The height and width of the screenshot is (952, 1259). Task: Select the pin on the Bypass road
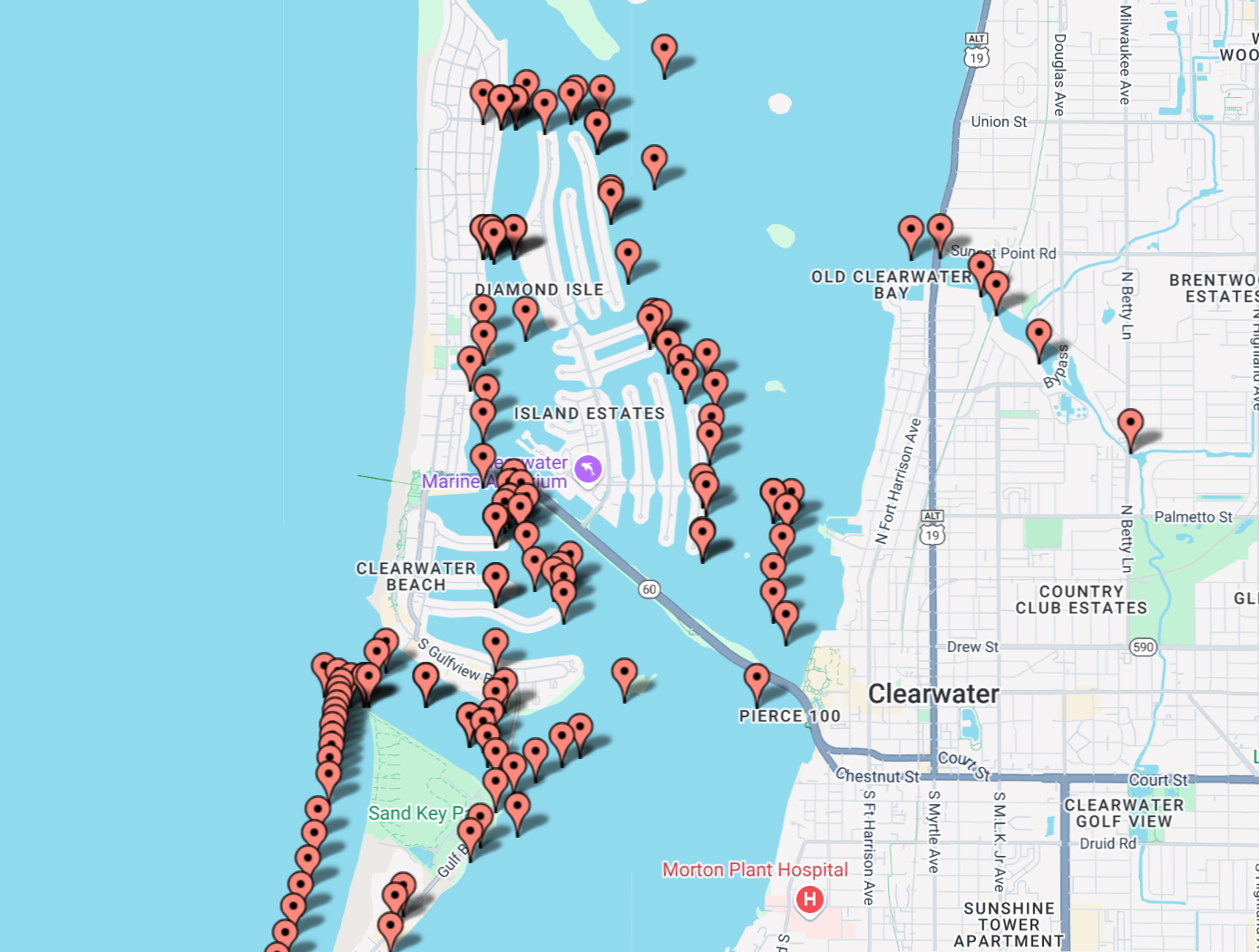coord(1039,337)
